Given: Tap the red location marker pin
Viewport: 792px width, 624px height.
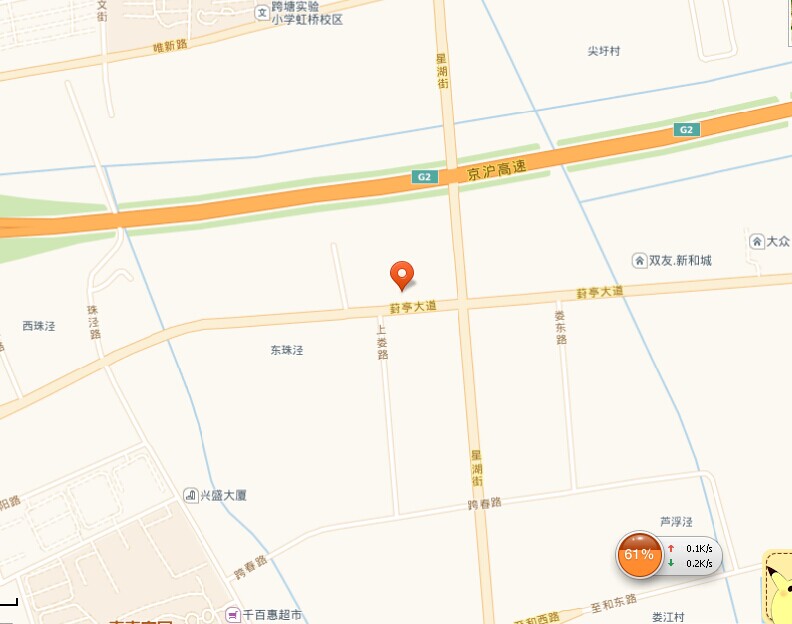Looking at the screenshot, I should [x=402, y=273].
